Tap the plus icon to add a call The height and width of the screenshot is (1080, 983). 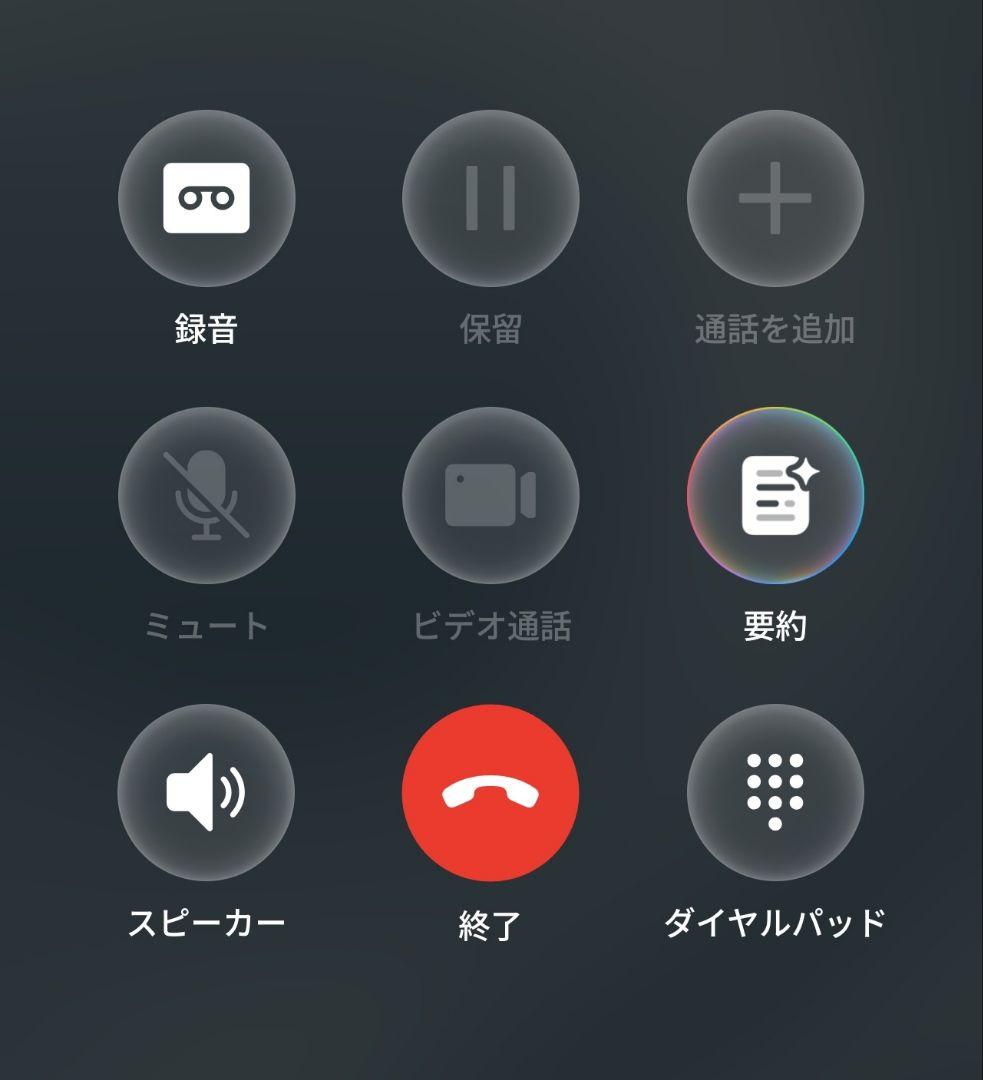(x=775, y=200)
